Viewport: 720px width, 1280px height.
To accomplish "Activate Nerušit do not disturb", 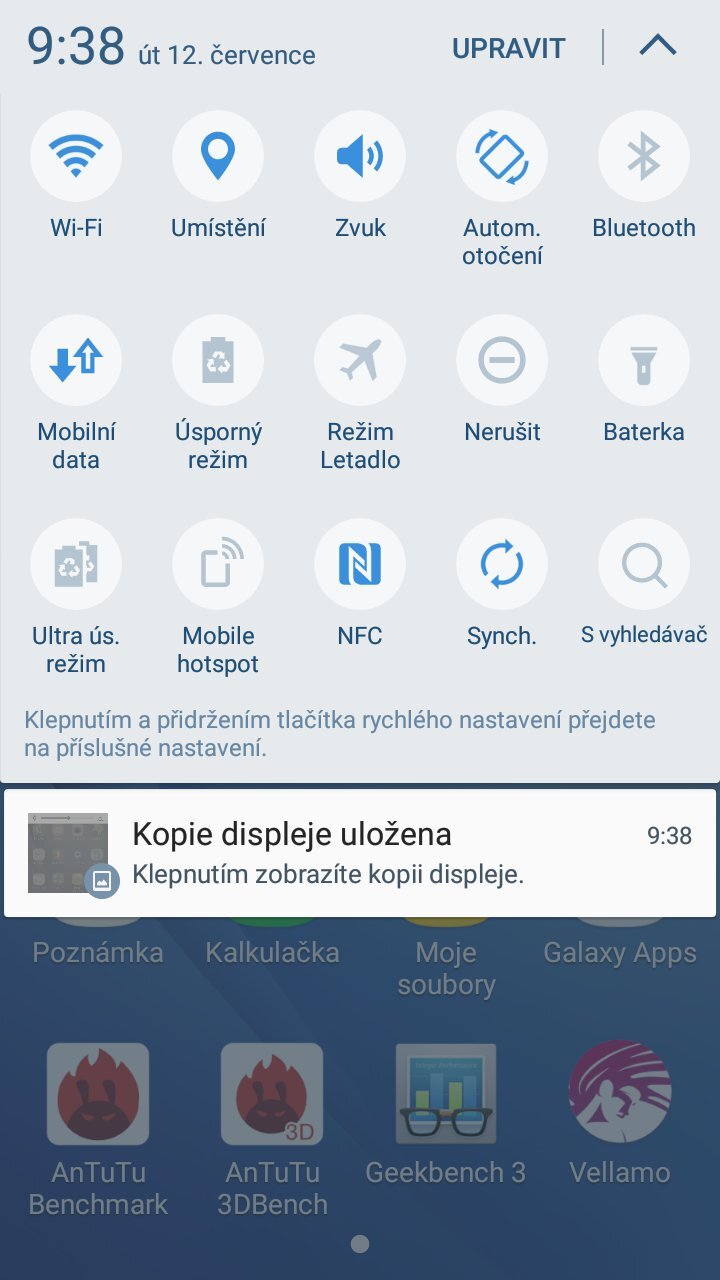I will (501, 359).
